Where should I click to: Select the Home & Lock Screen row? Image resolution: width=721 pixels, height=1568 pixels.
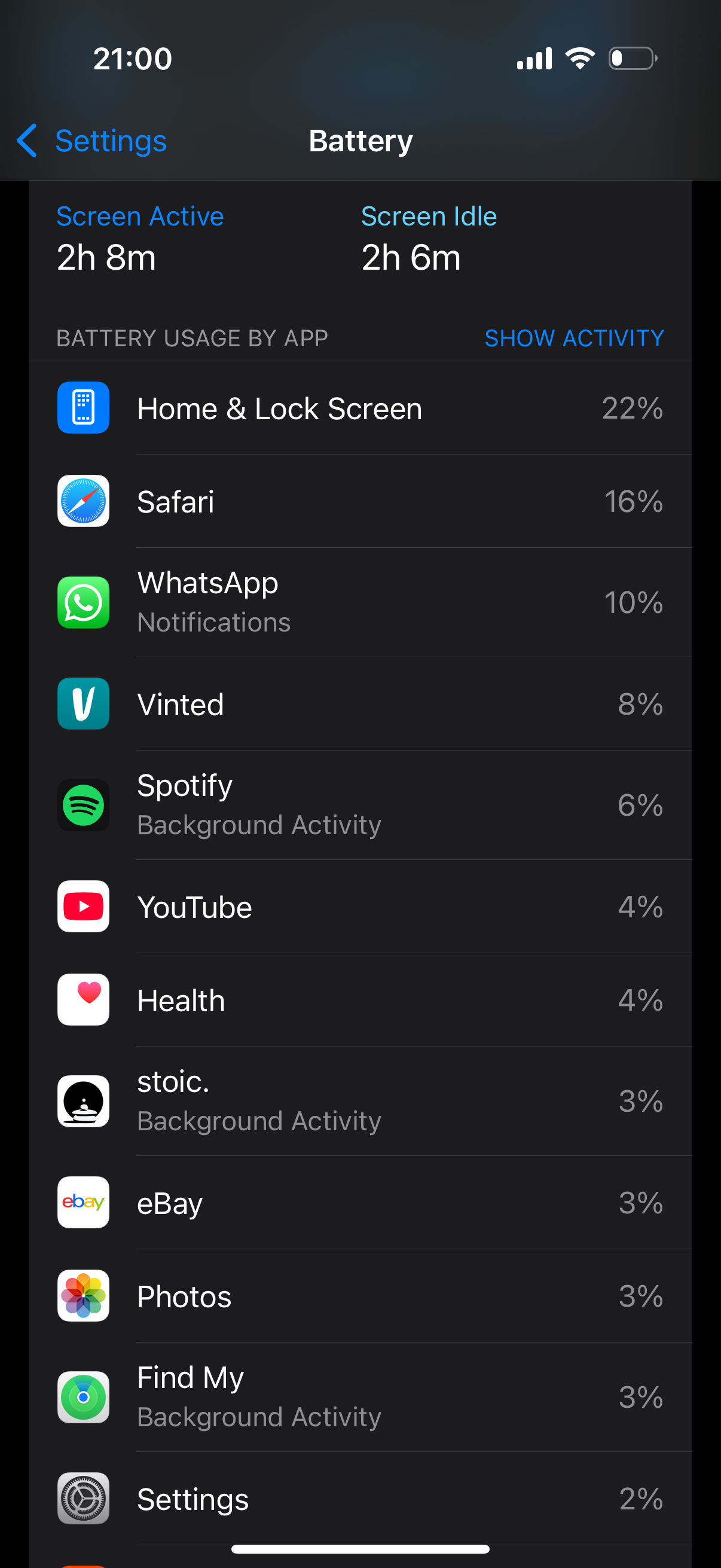tap(360, 408)
